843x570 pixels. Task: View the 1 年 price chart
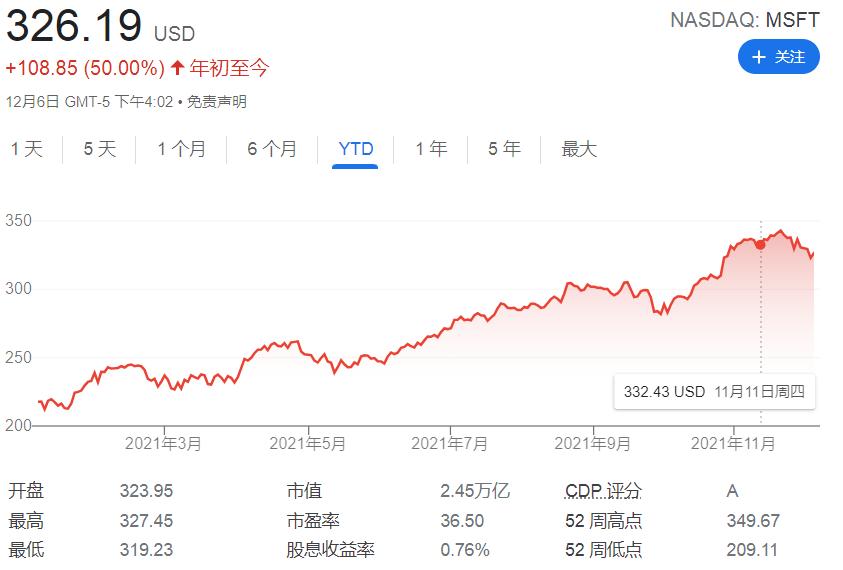pos(431,149)
